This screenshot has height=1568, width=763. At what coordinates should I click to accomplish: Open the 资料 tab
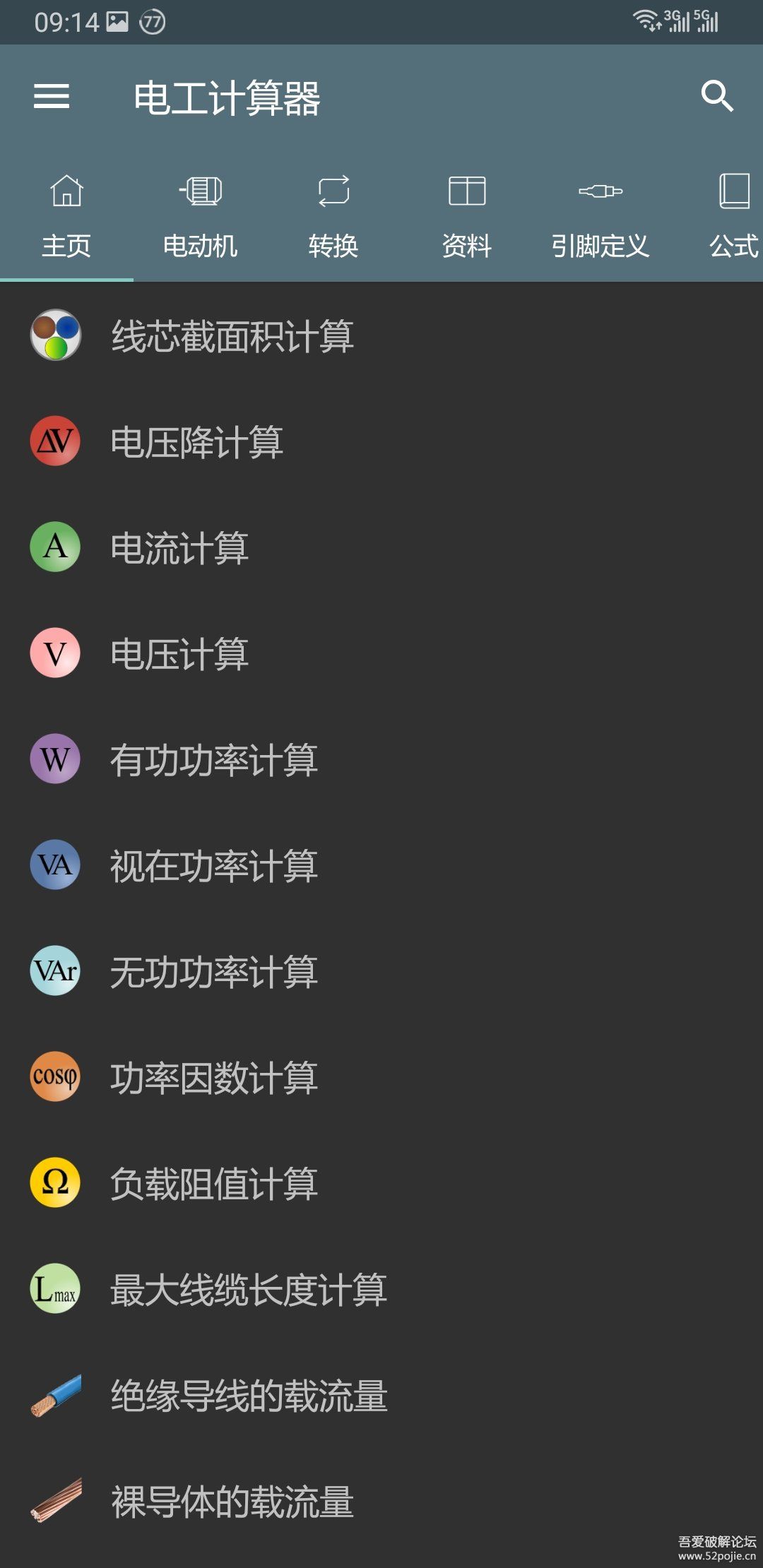click(467, 216)
